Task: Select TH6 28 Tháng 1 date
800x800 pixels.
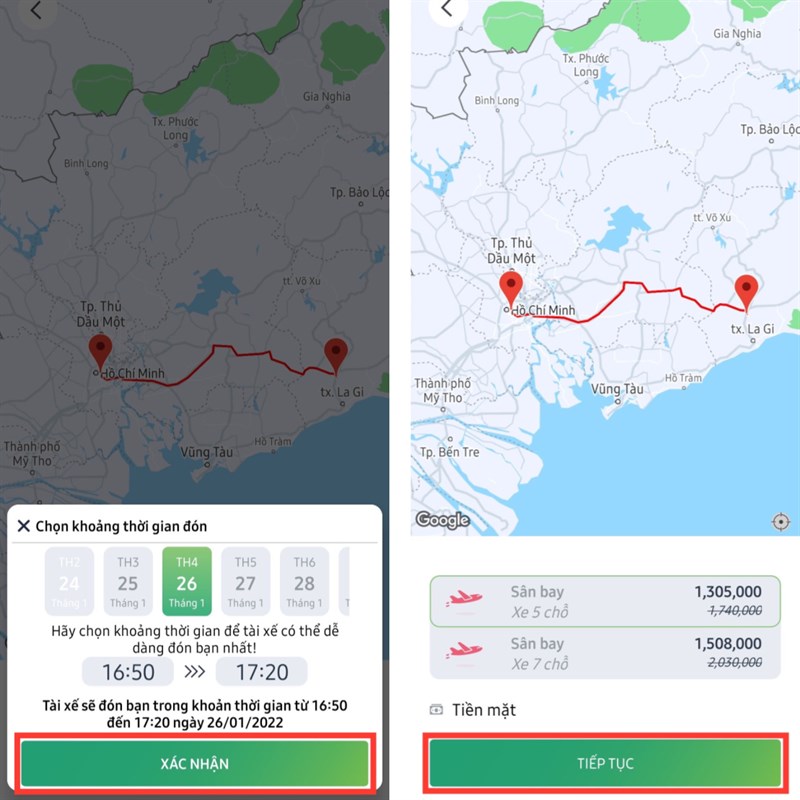Action: (304, 581)
